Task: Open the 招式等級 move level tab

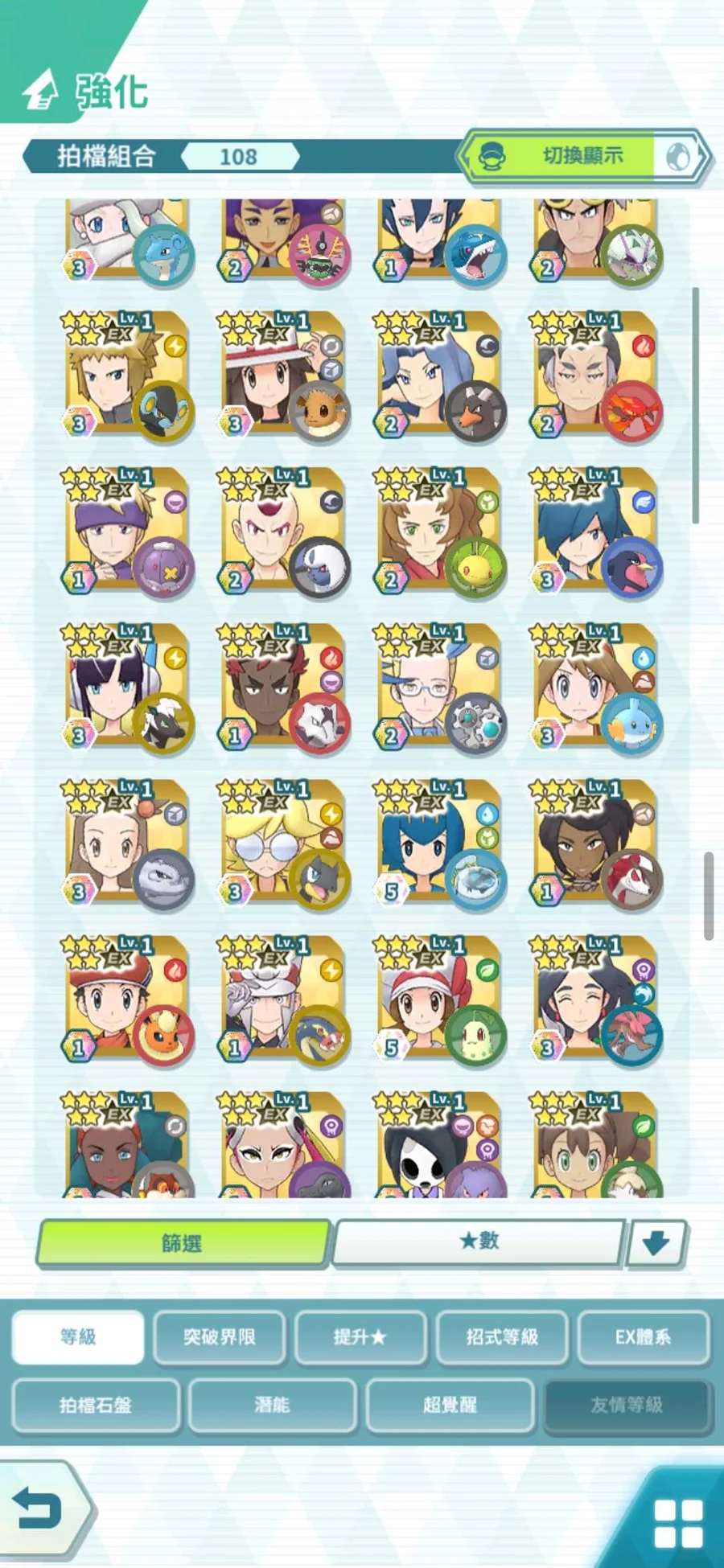Action: 502,1336
